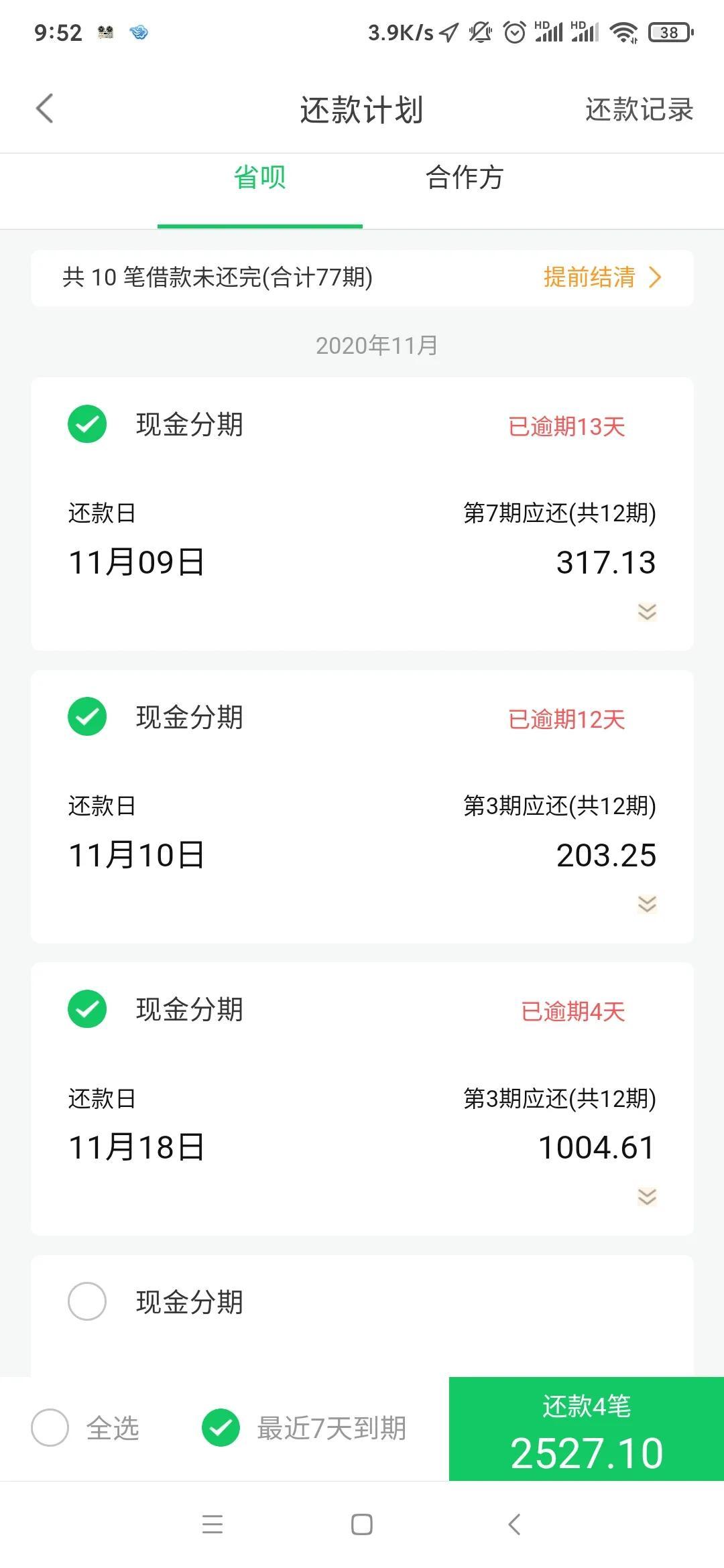The height and width of the screenshot is (1568, 724).
Task: Go back using the top-left arrow
Action: tap(44, 109)
